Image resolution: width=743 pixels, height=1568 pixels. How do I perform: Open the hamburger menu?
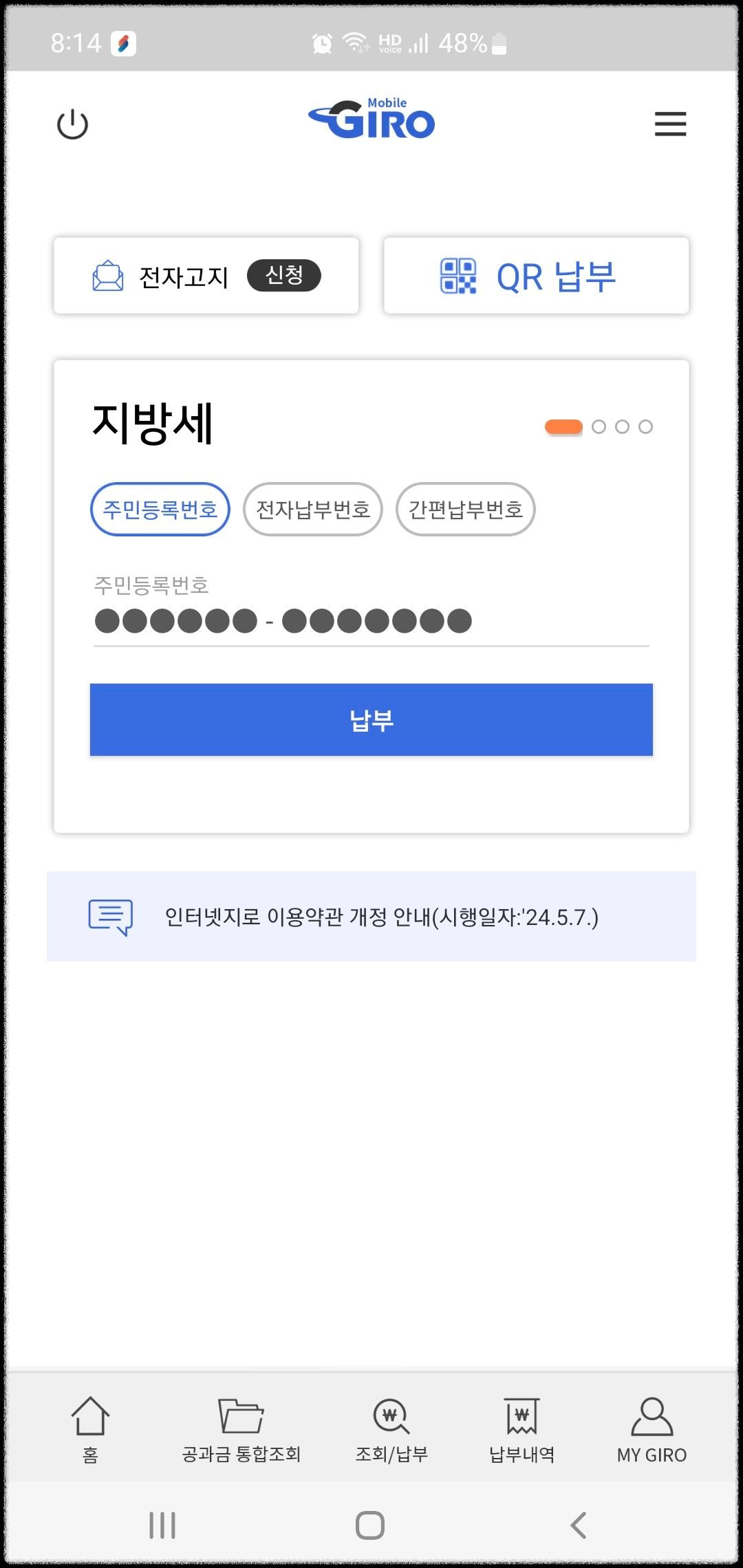coord(671,124)
